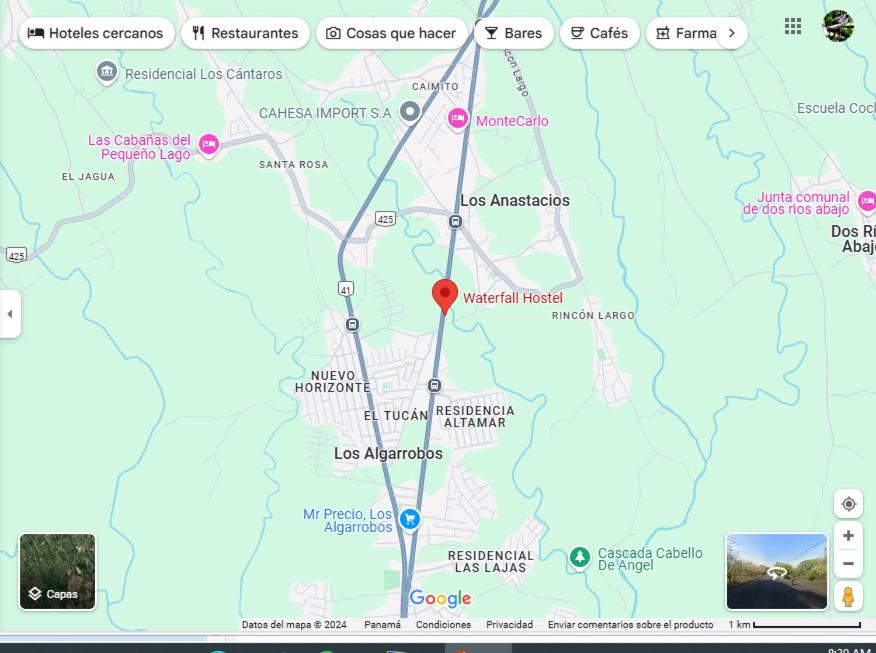876x653 pixels.
Task: Select the Farmacias chip
Action: tap(686, 33)
